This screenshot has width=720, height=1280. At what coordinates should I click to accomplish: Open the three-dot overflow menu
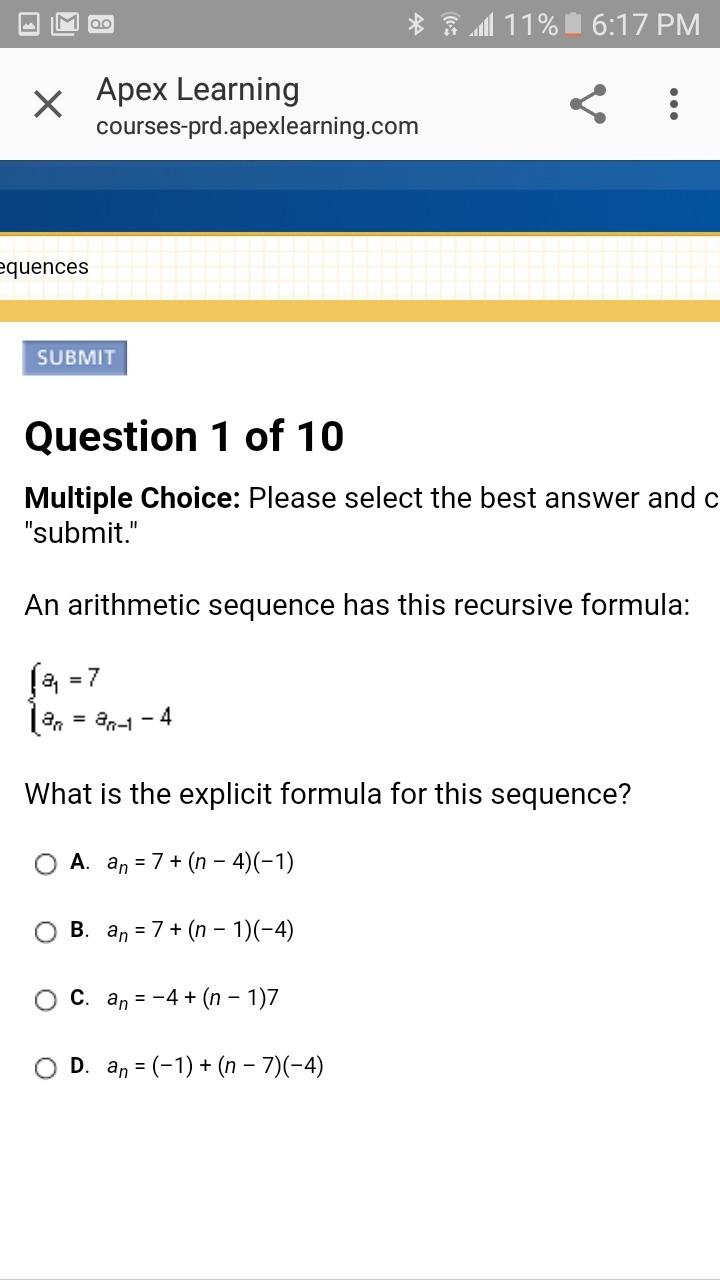tap(674, 103)
